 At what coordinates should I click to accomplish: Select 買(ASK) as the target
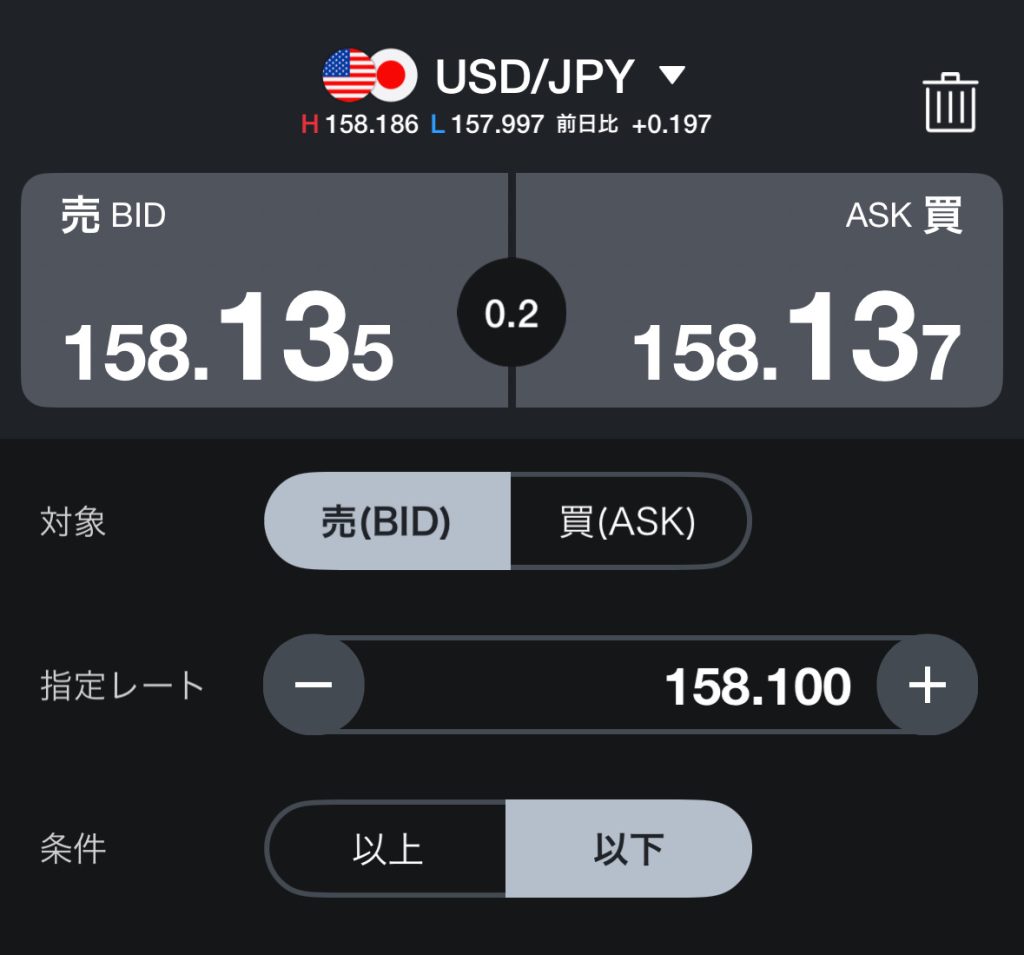629,521
